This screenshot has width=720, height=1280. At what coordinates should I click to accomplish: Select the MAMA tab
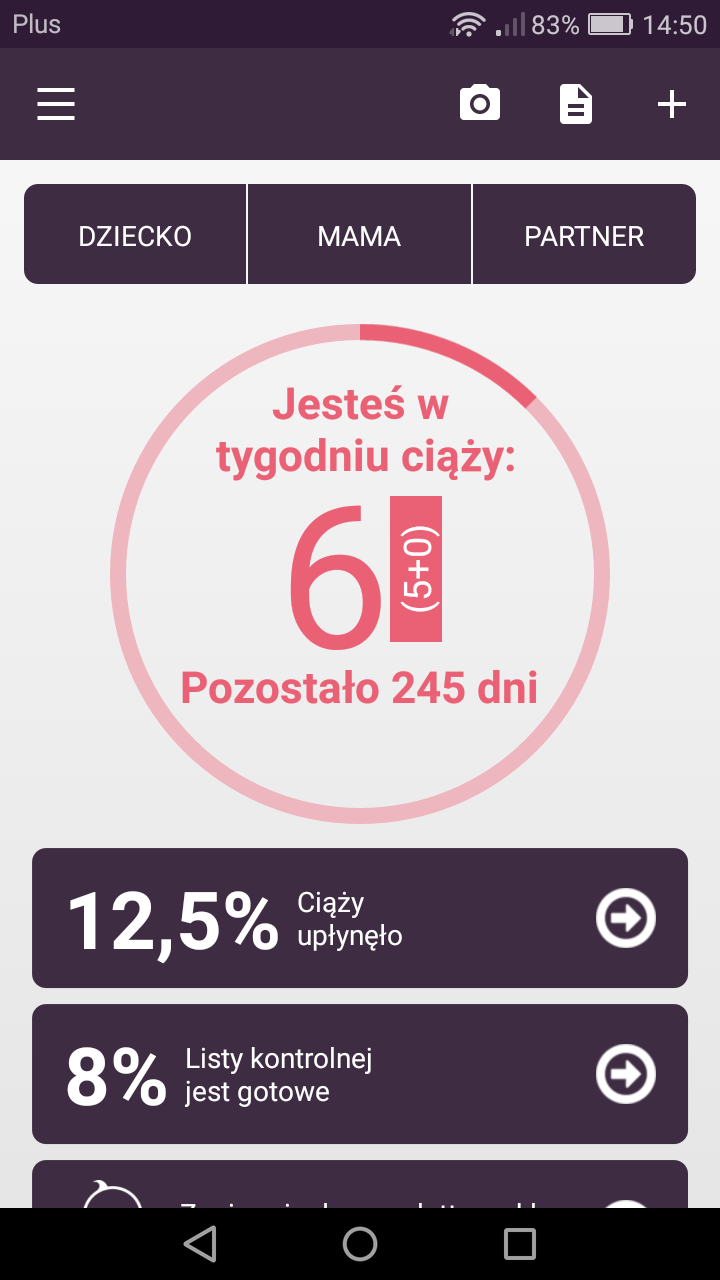pyautogui.click(x=359, y=235)
